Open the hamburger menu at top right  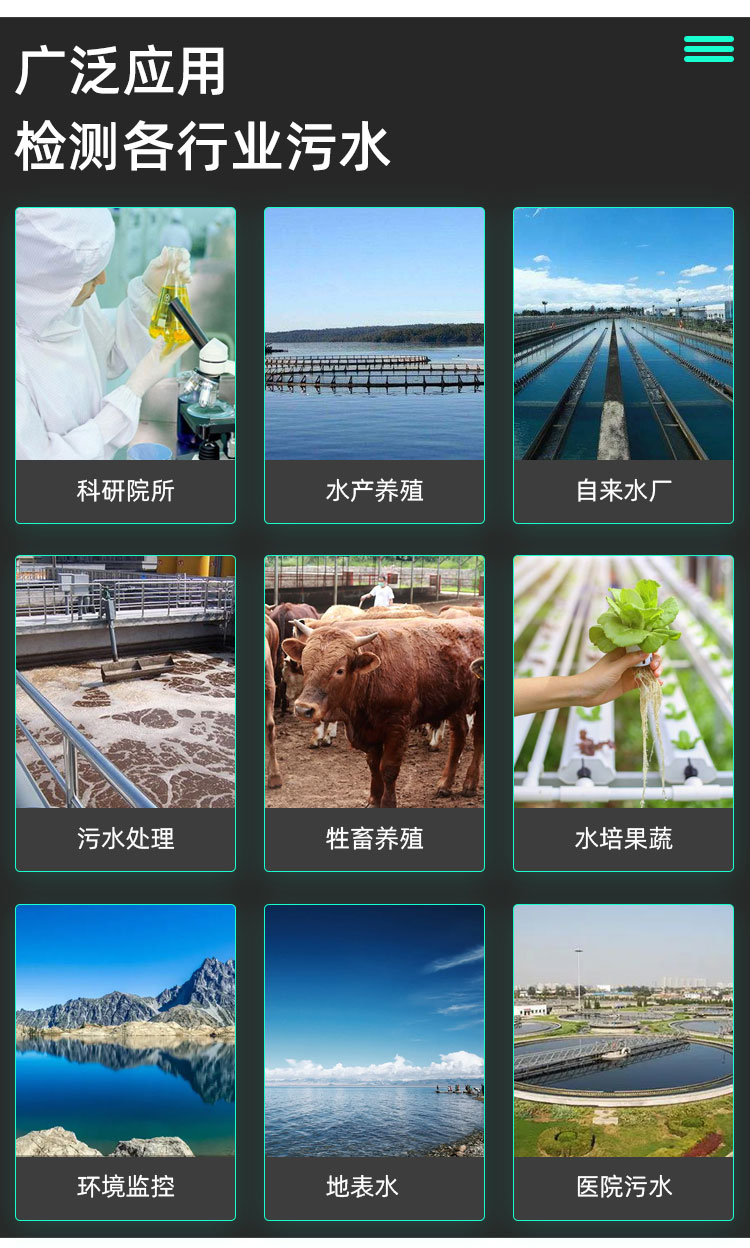pyautogui.click(x=707, y=47)
